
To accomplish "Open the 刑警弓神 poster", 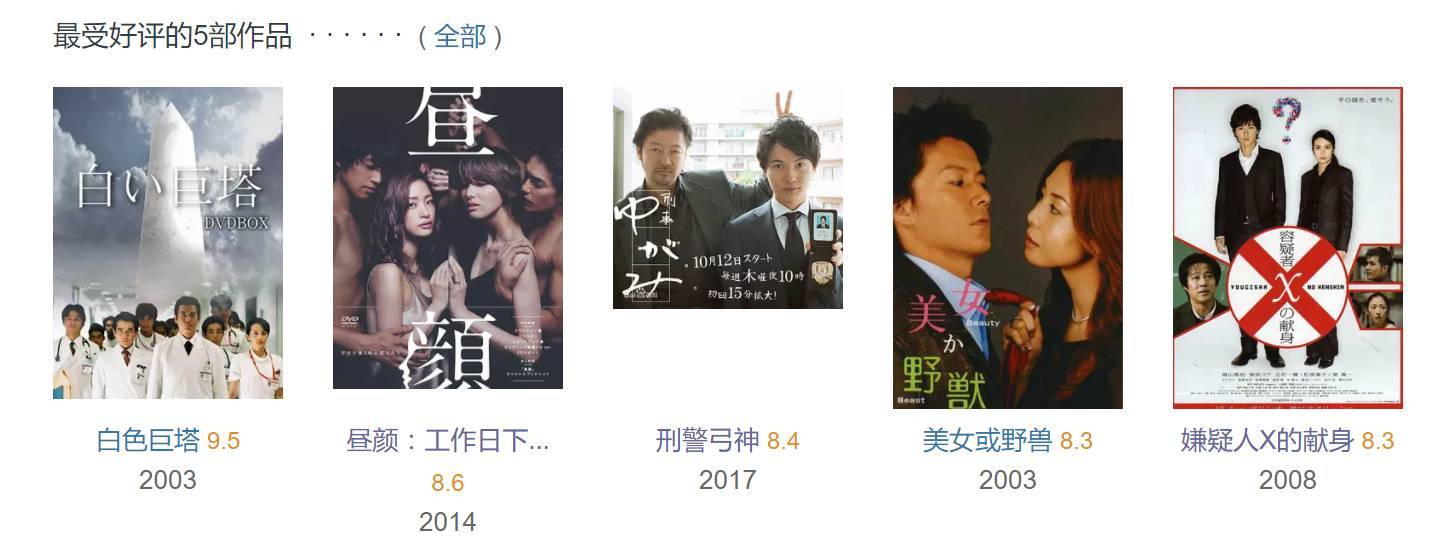I will [x=728, y=198].
